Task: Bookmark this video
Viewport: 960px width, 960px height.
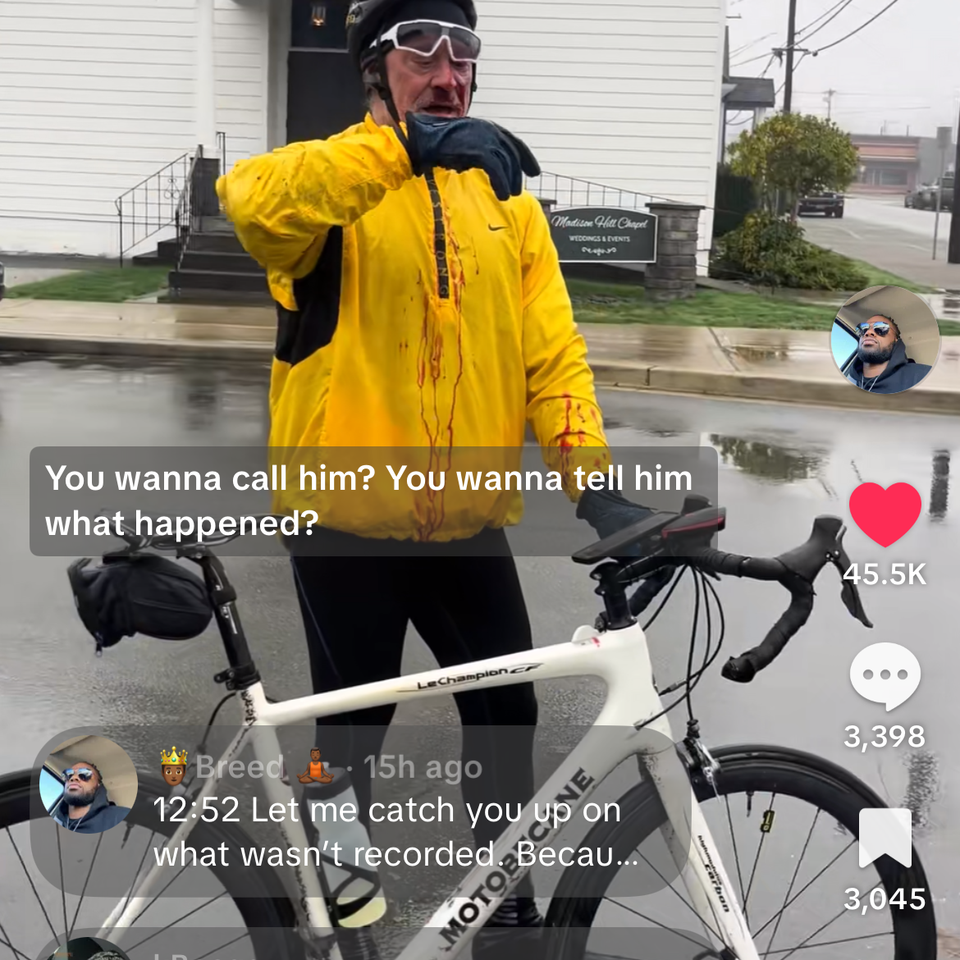Action: coord(885,838)
